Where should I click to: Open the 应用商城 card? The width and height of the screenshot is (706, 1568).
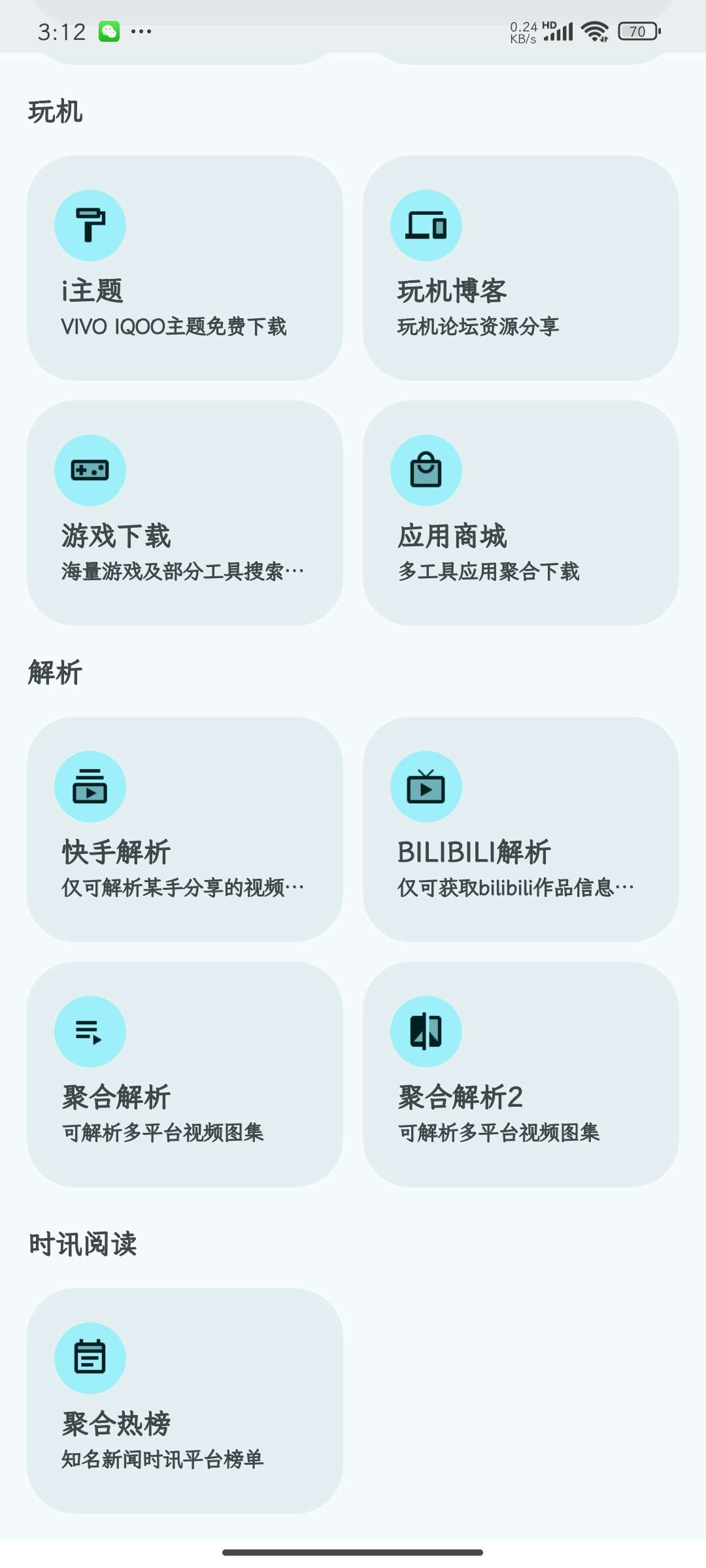coord(520,513)
